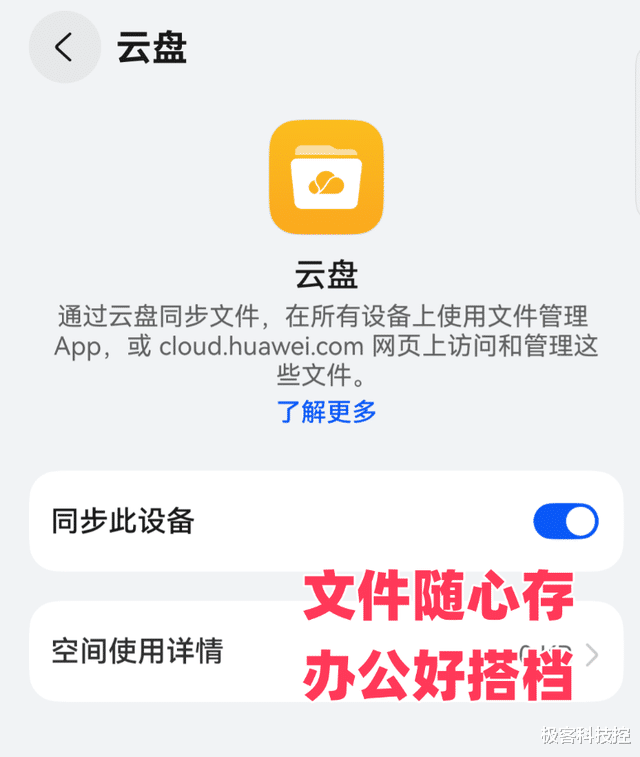Open the 空间使用详情 row

[x=326, y=651]
